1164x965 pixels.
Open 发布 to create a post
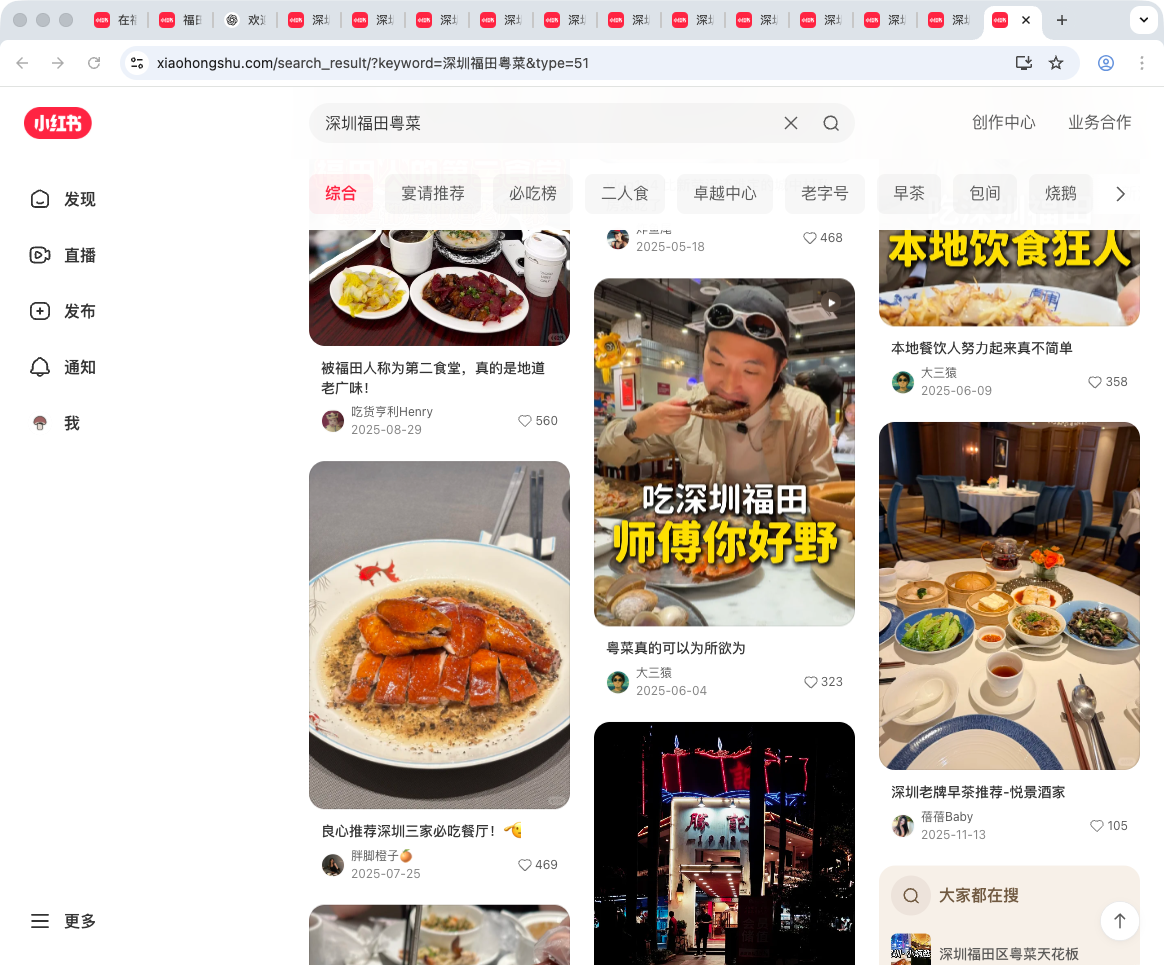tap(64, 311)
